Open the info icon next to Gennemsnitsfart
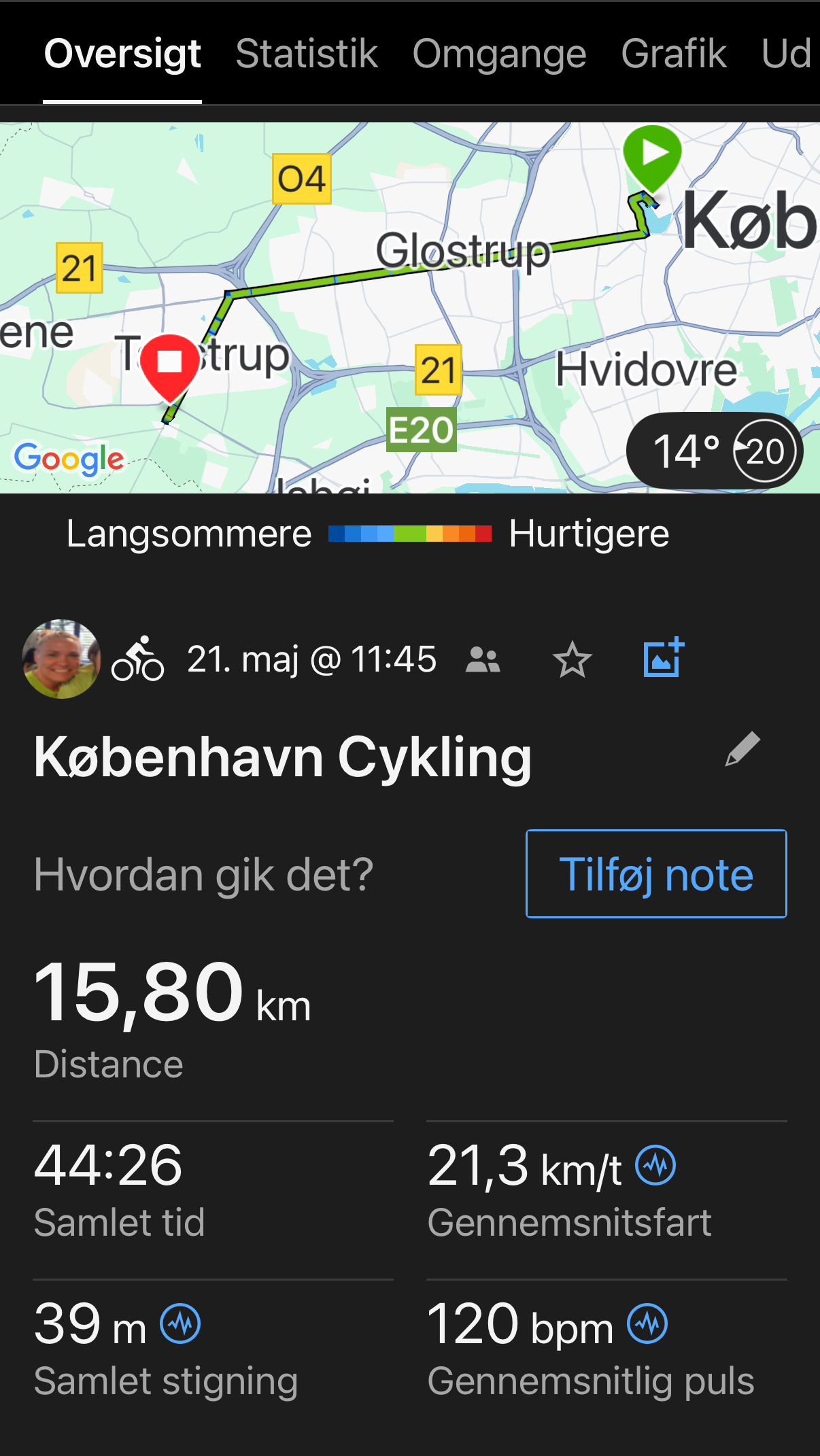820x1456 pixels. pos(655,1165)
